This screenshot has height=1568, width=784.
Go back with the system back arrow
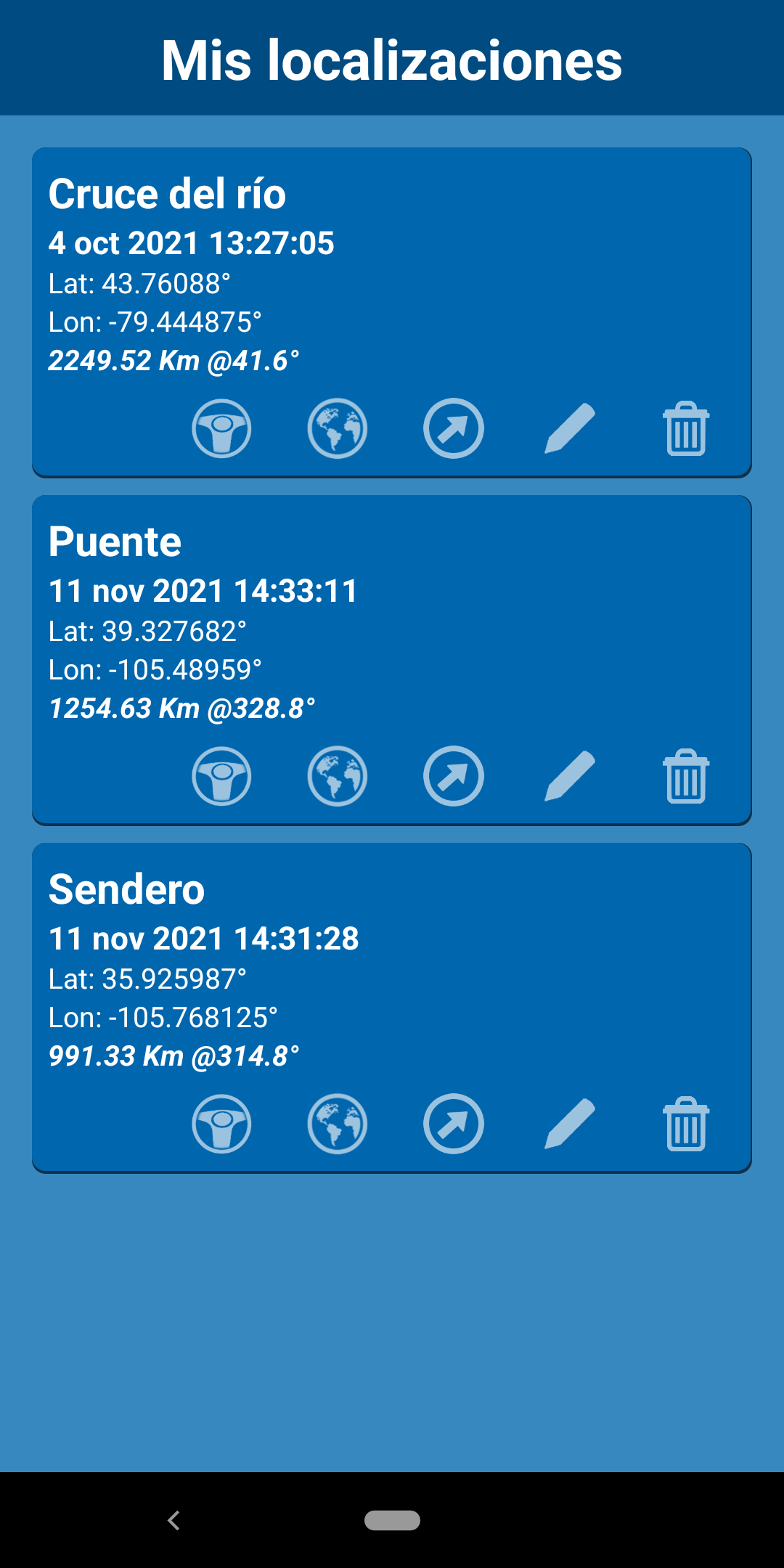tap(173, 1520)
